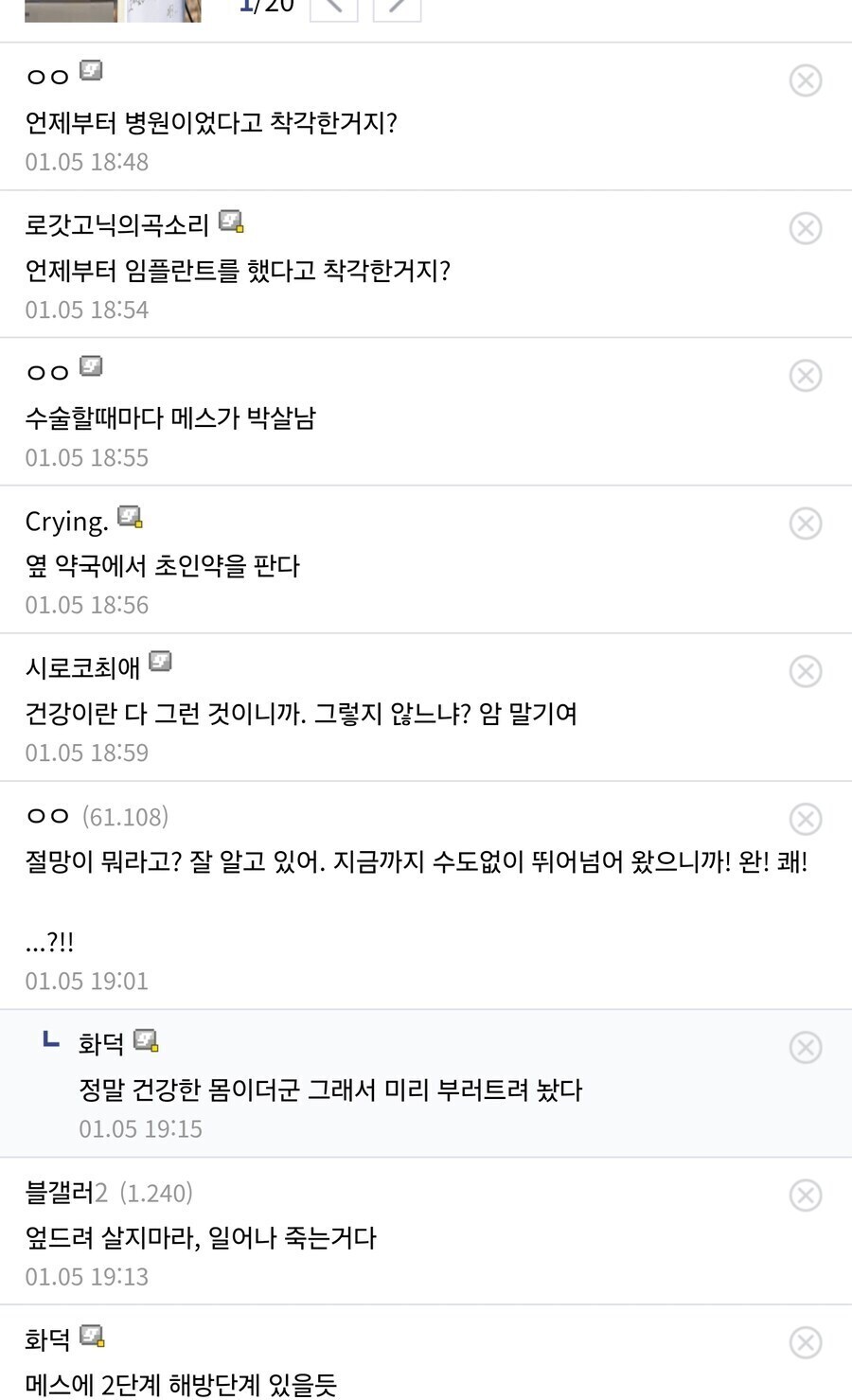Select the nickname Crying.
Screen dimensions: 852x1400
(66, 520)
